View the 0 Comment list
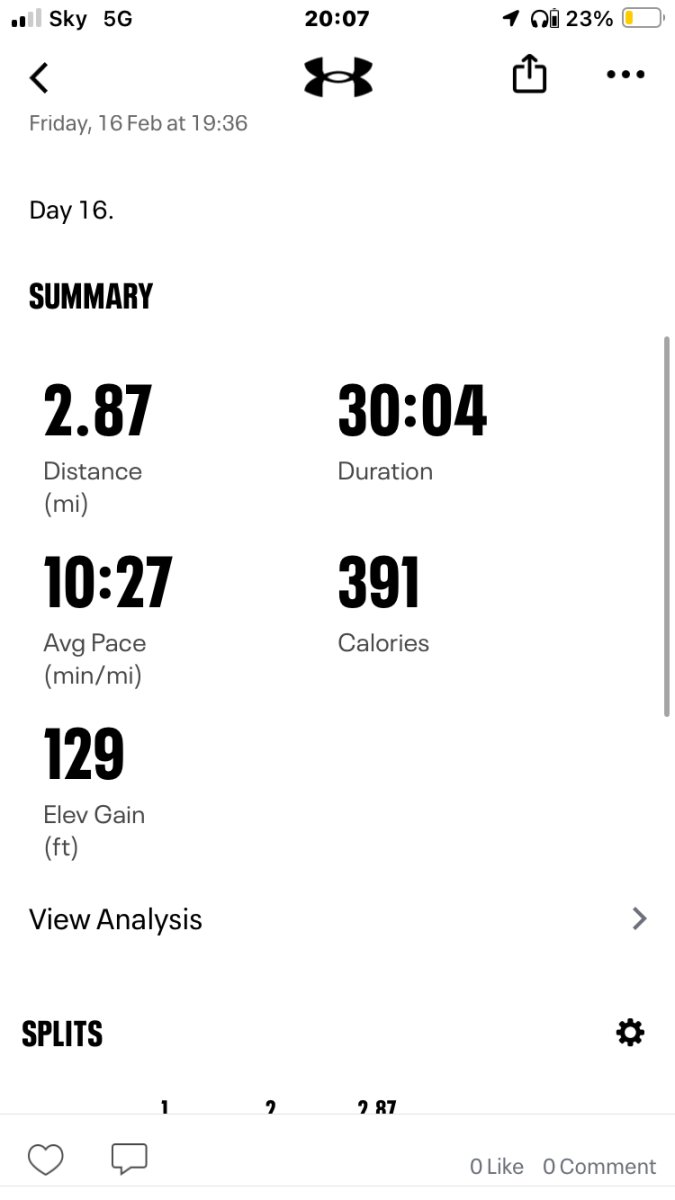Viewport: 675px width, 1200px height. point(599,1166)
